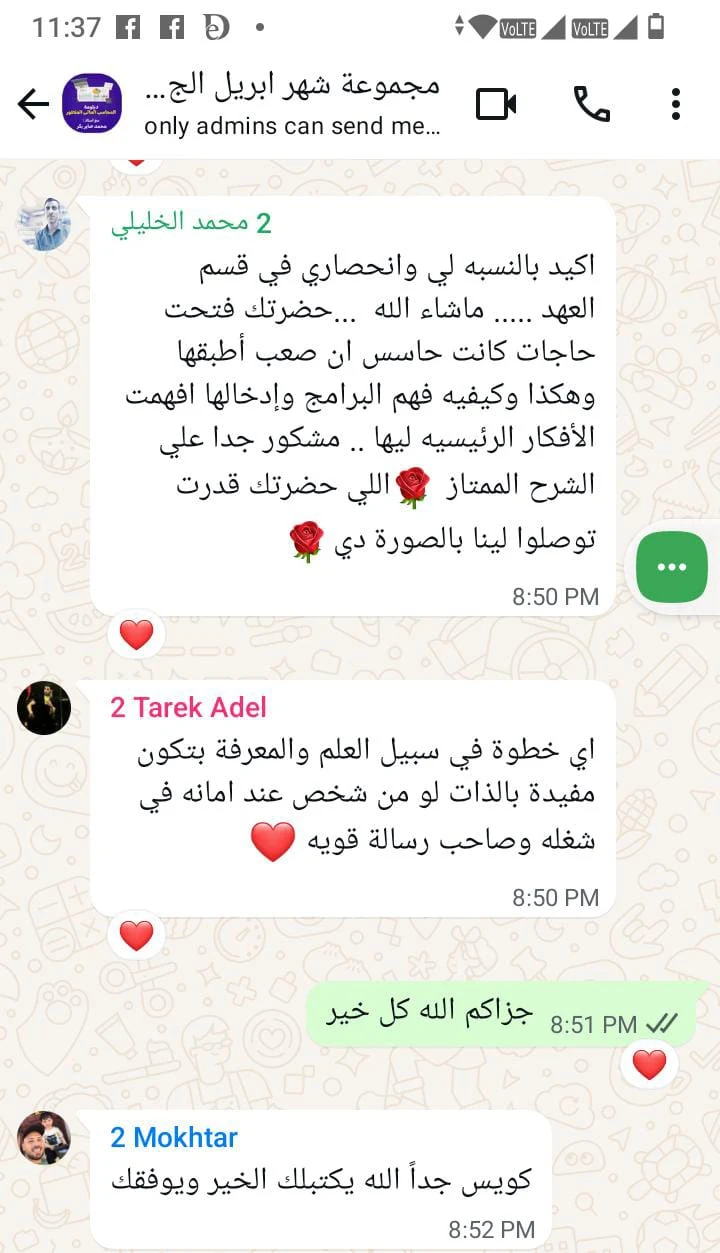Tap the green floating chat bubble button
This screenshot has height=1253, width=720.
point(671,567)
